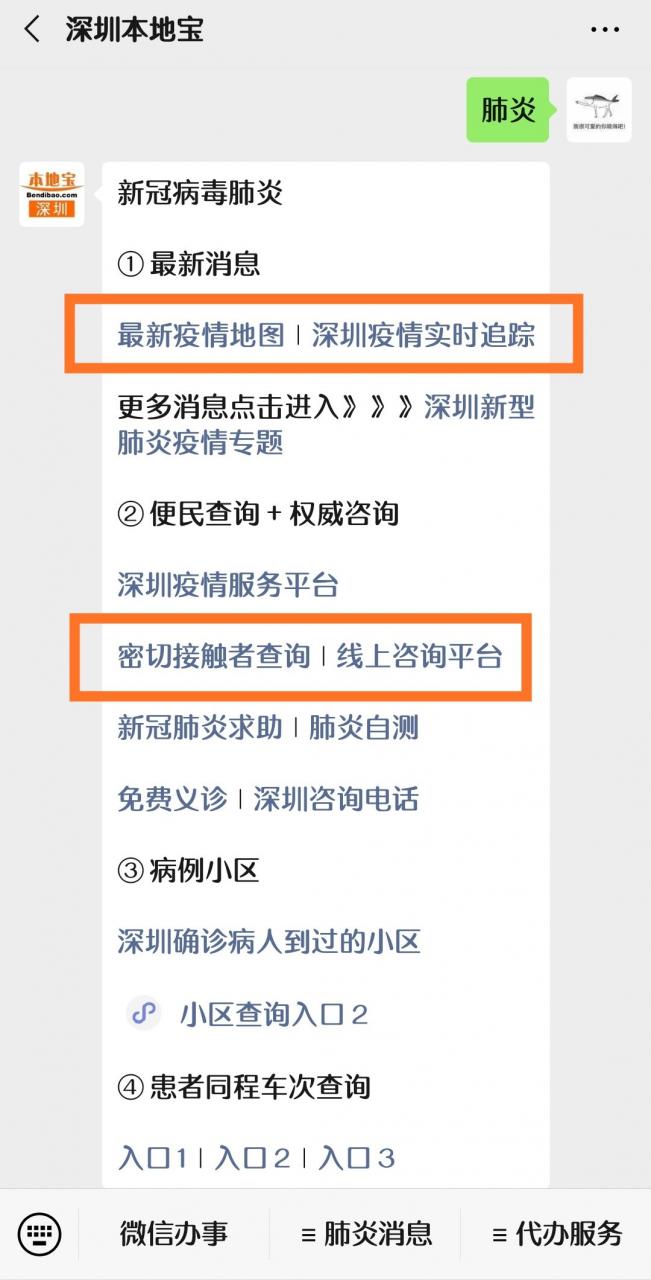Open 深圳咨询电话 link
The width and height of the screenshot is (651, 1280).
tap(335, 799)
